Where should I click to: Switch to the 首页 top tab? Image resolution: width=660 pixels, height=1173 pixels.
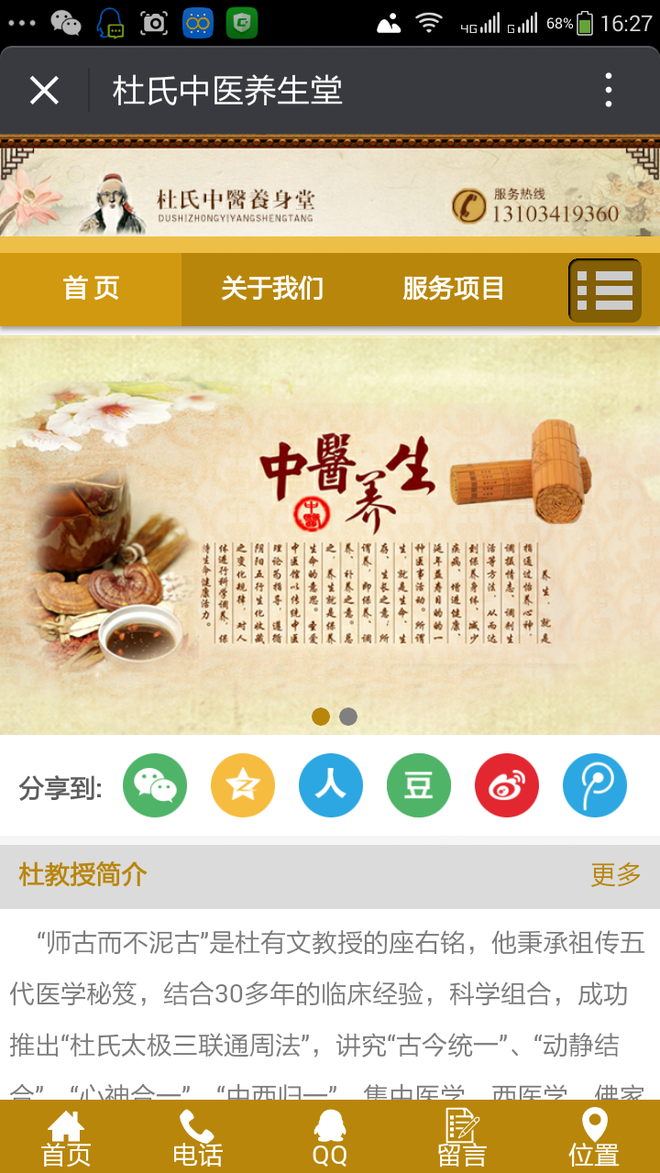[91, 289]
